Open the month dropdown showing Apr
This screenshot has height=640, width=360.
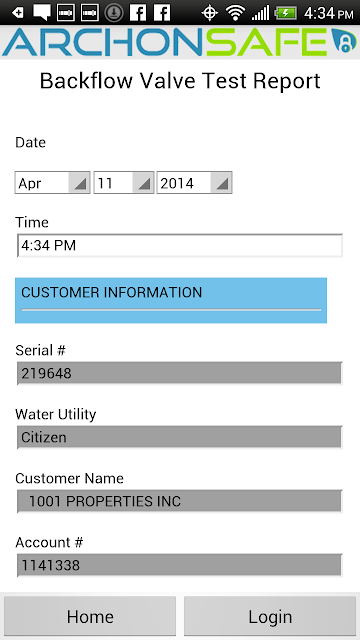point(52,182)
